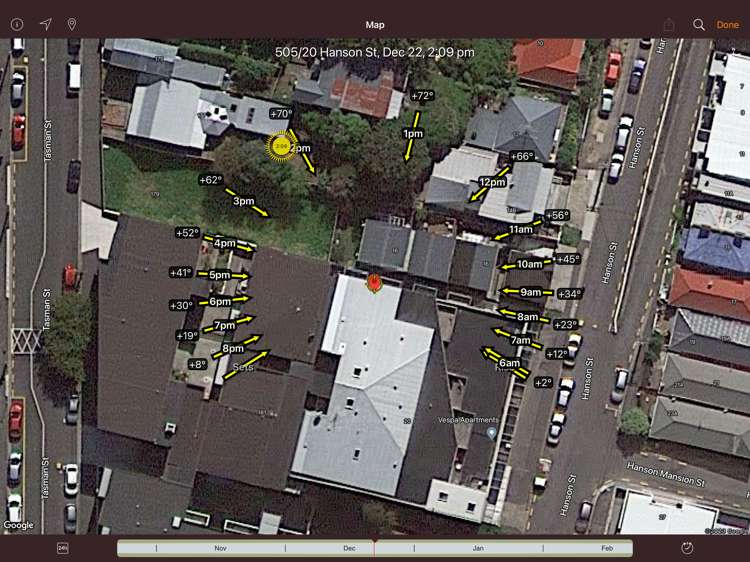Reset to current time clock icon

tap(687, 548)
